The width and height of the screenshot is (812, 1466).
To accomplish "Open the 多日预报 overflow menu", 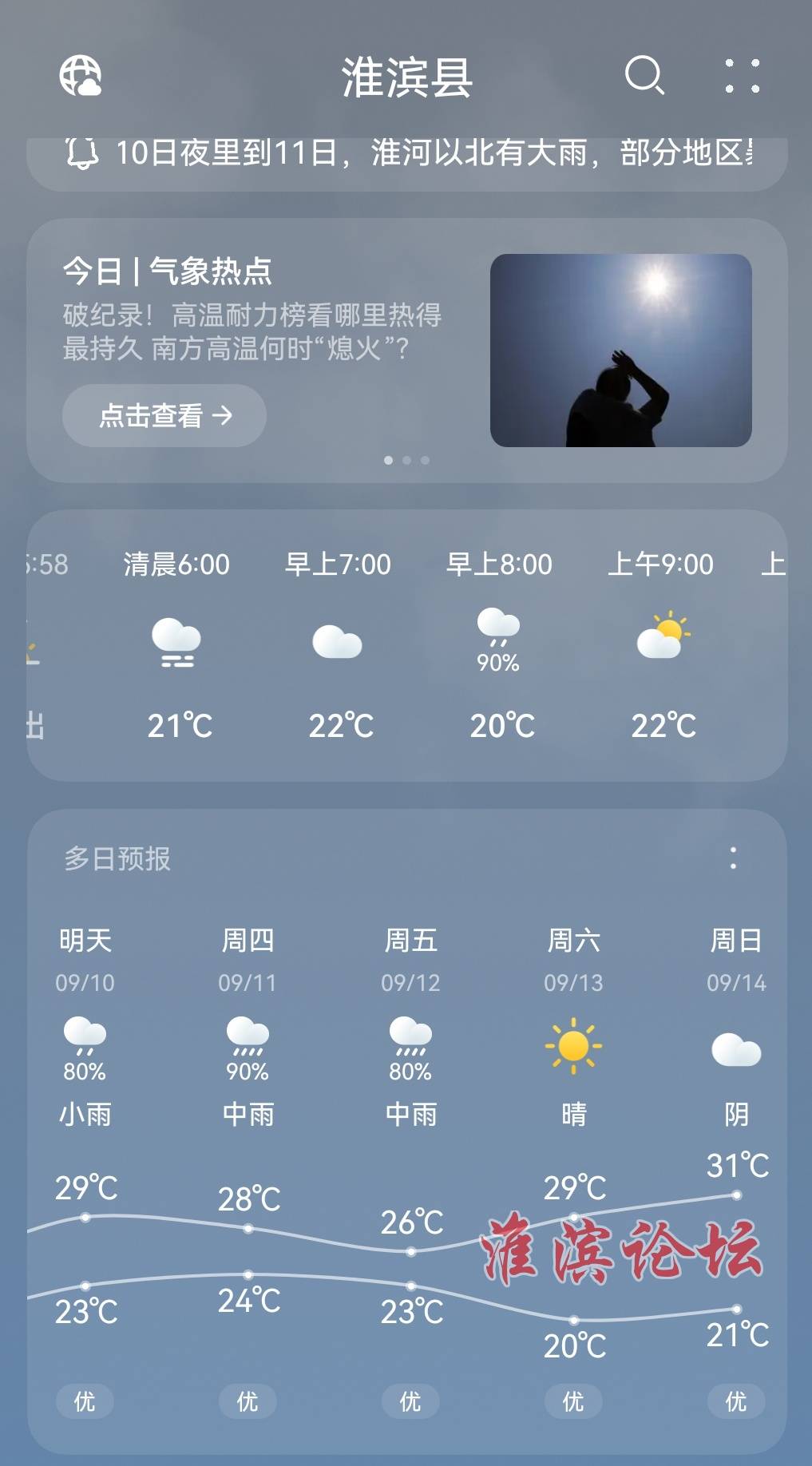I will click(733, 858).
